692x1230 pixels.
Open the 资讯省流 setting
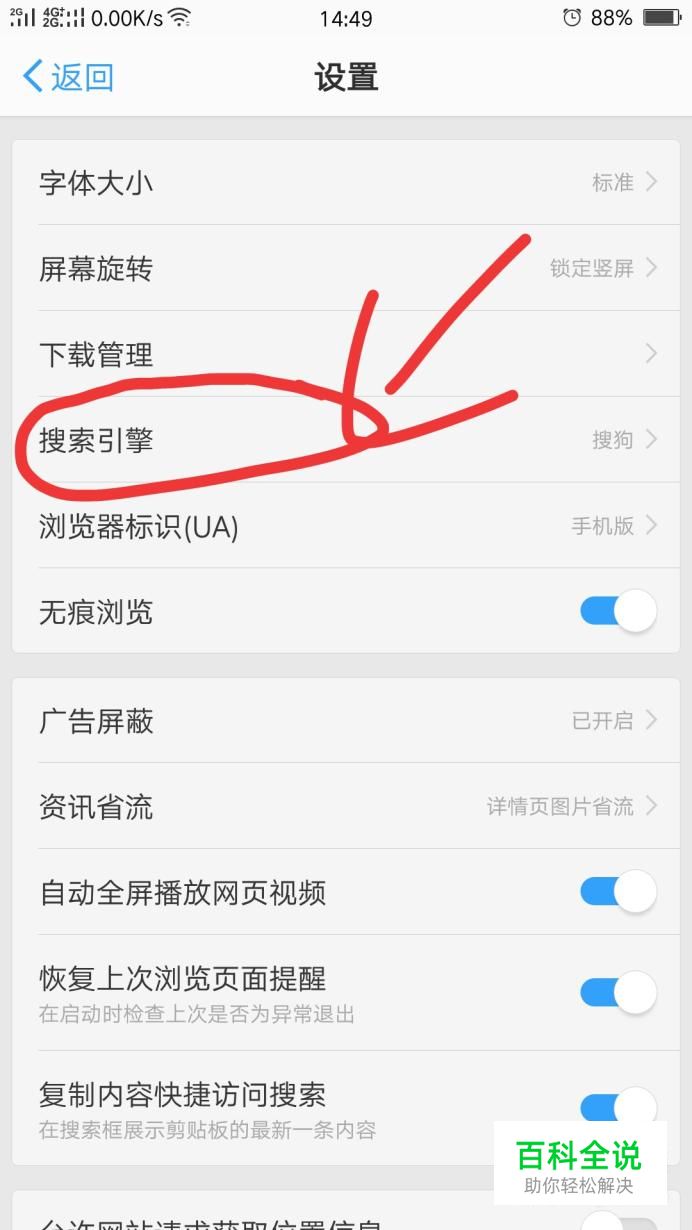pos(346,806)
